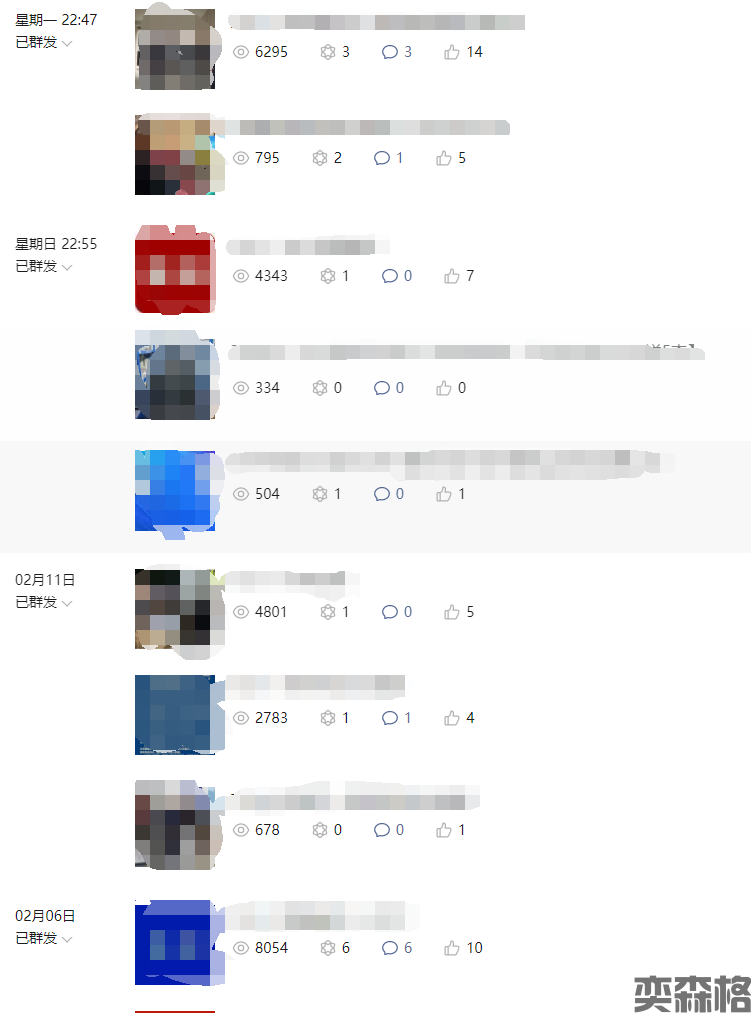View comments on the 795-view article
The width and height of the screenshot is (751, 1013).
pos(389,158)
